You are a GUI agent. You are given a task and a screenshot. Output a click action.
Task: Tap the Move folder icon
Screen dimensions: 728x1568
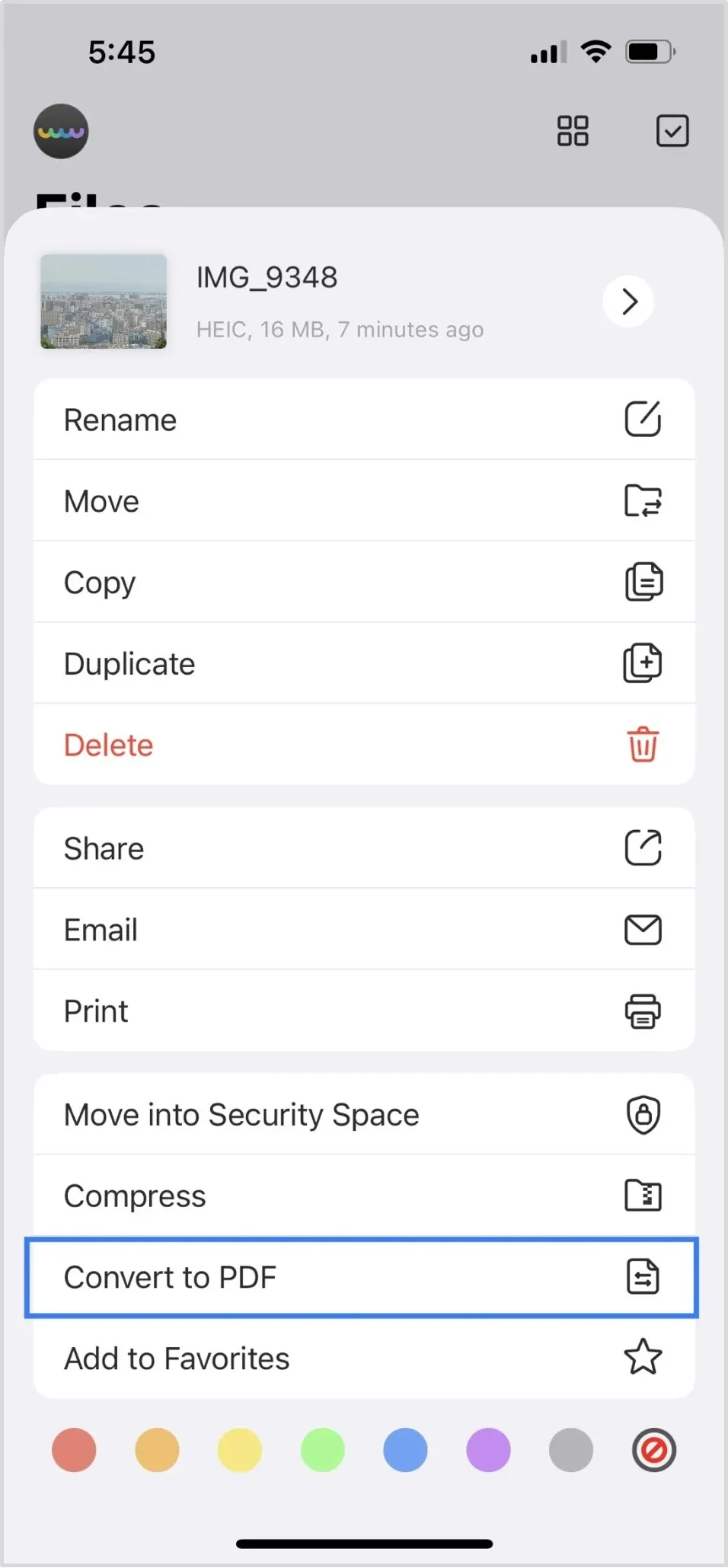pyautogui.click(x=642, y=500)
